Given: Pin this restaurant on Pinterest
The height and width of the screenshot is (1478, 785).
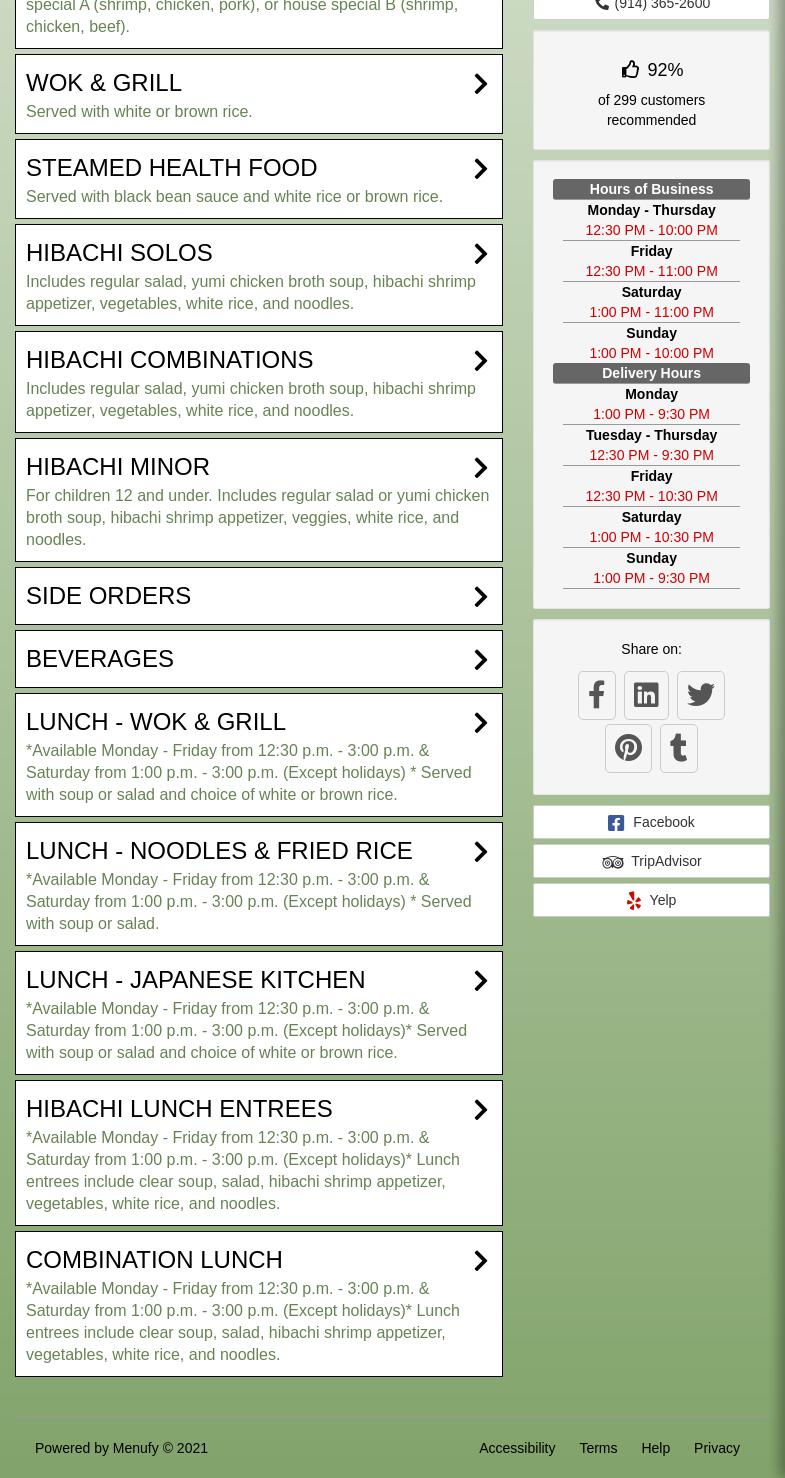Looking at the screenshot, I should (628, 748).
